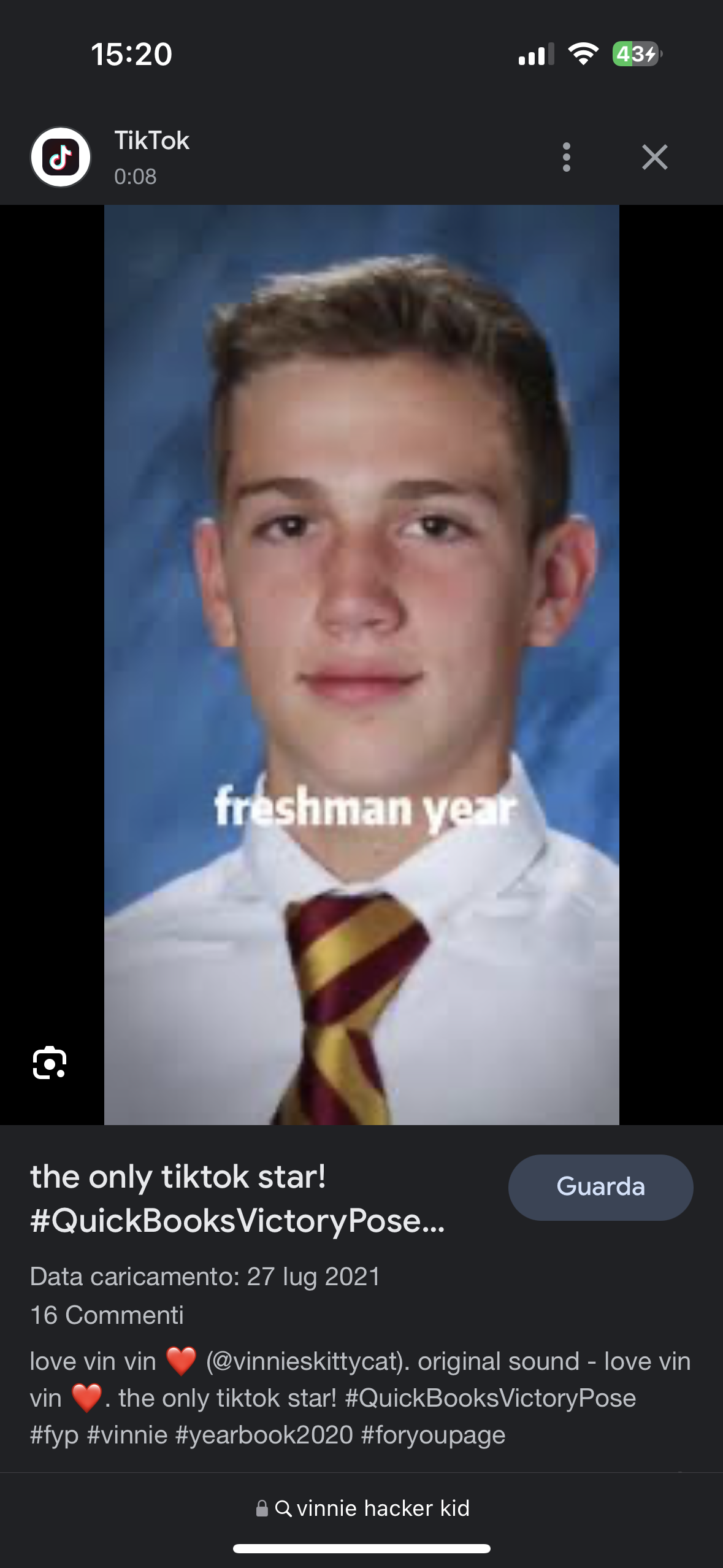Screen dimensions: 723x1568
Task: Close the video preview panel
Action: pyautogui.click(x=654, y=158)
